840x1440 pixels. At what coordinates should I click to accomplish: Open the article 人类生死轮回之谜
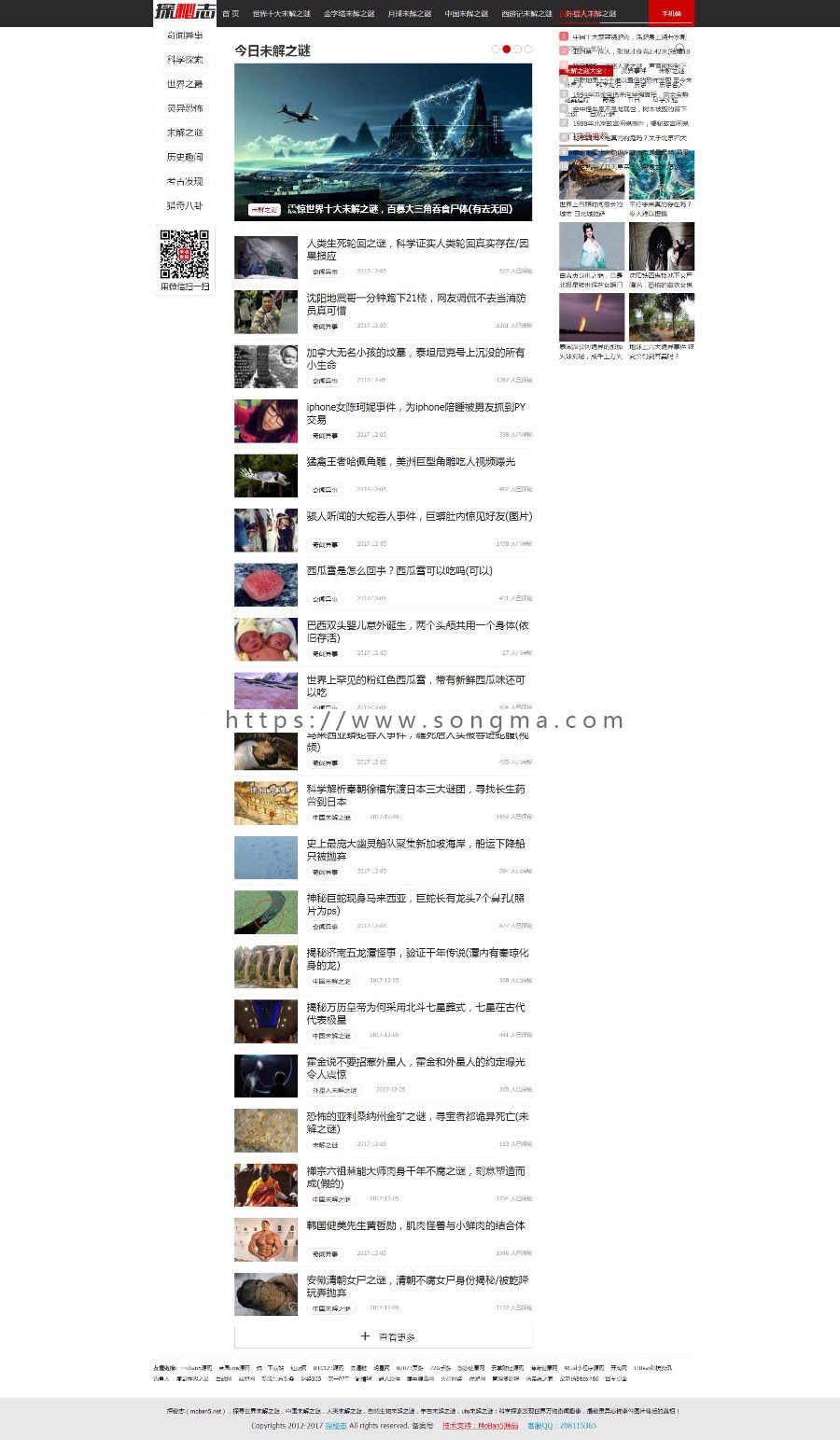click(417, 249)
